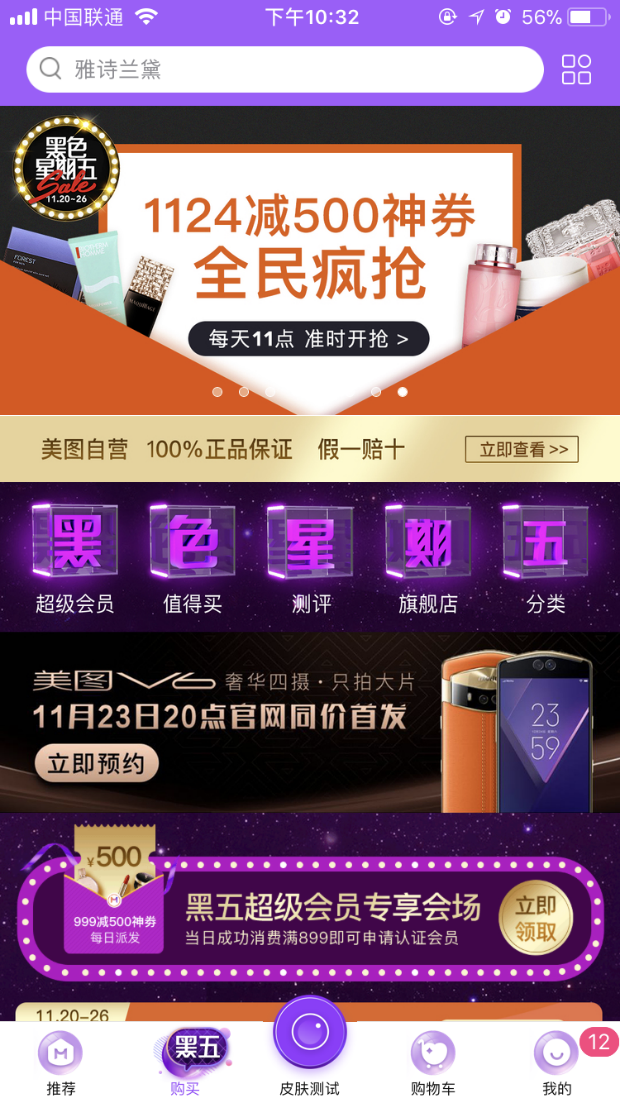
Task: Open the grid category icon beside search
Action: coord(576,69)
